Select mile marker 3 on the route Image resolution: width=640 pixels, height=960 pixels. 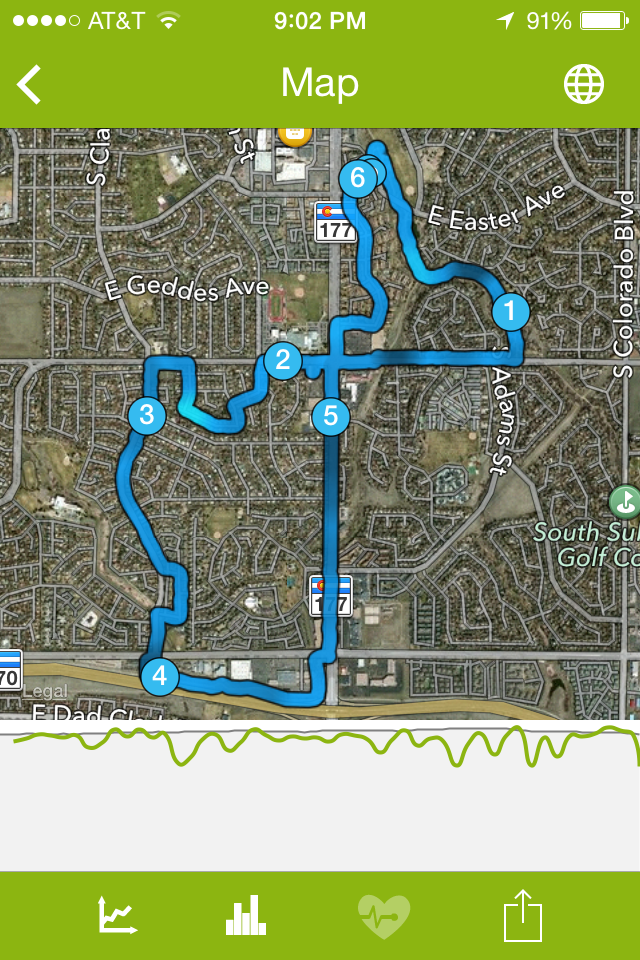pyautogui.click(x=147, y=414)
